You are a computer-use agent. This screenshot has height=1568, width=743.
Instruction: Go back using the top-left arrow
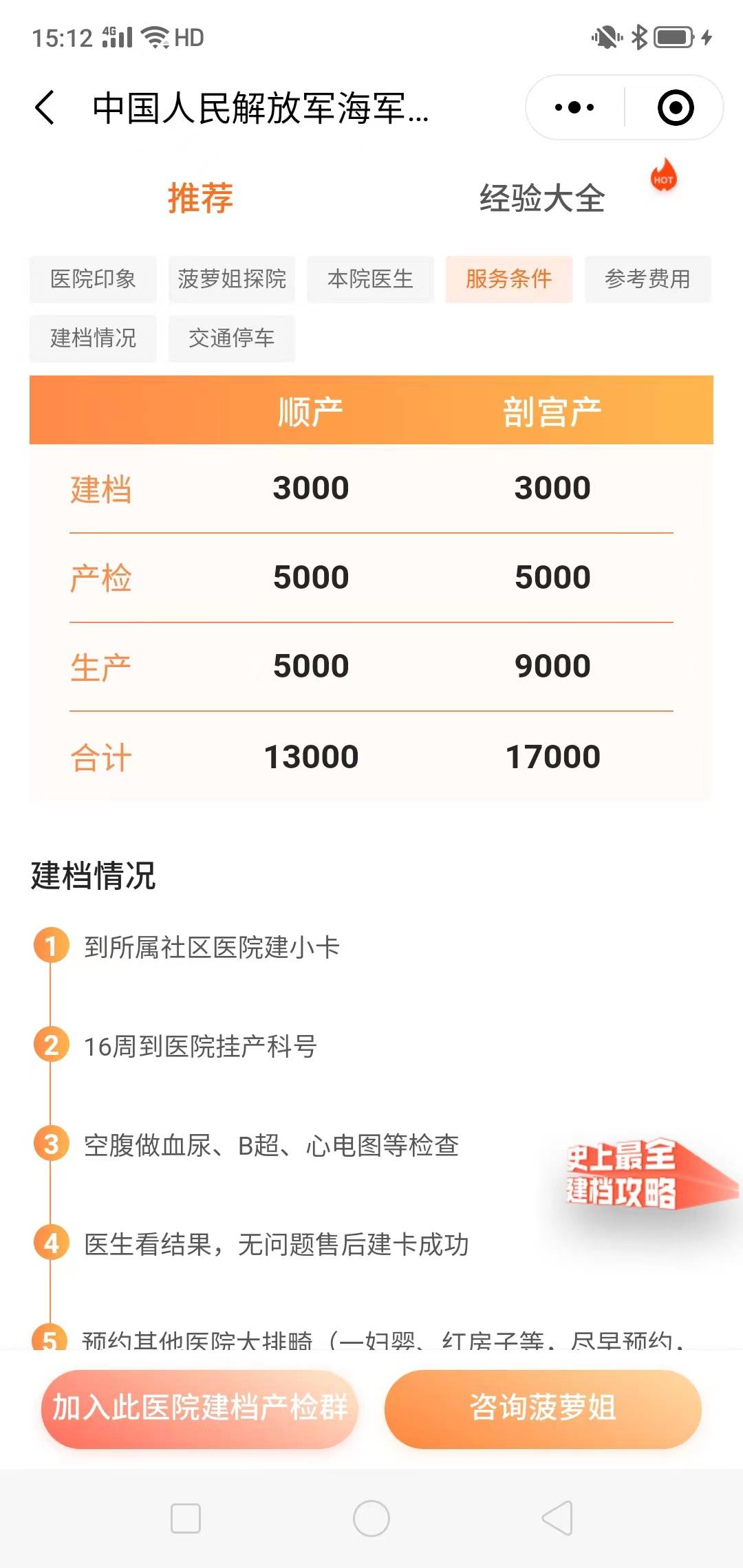[x=45, y=108]
